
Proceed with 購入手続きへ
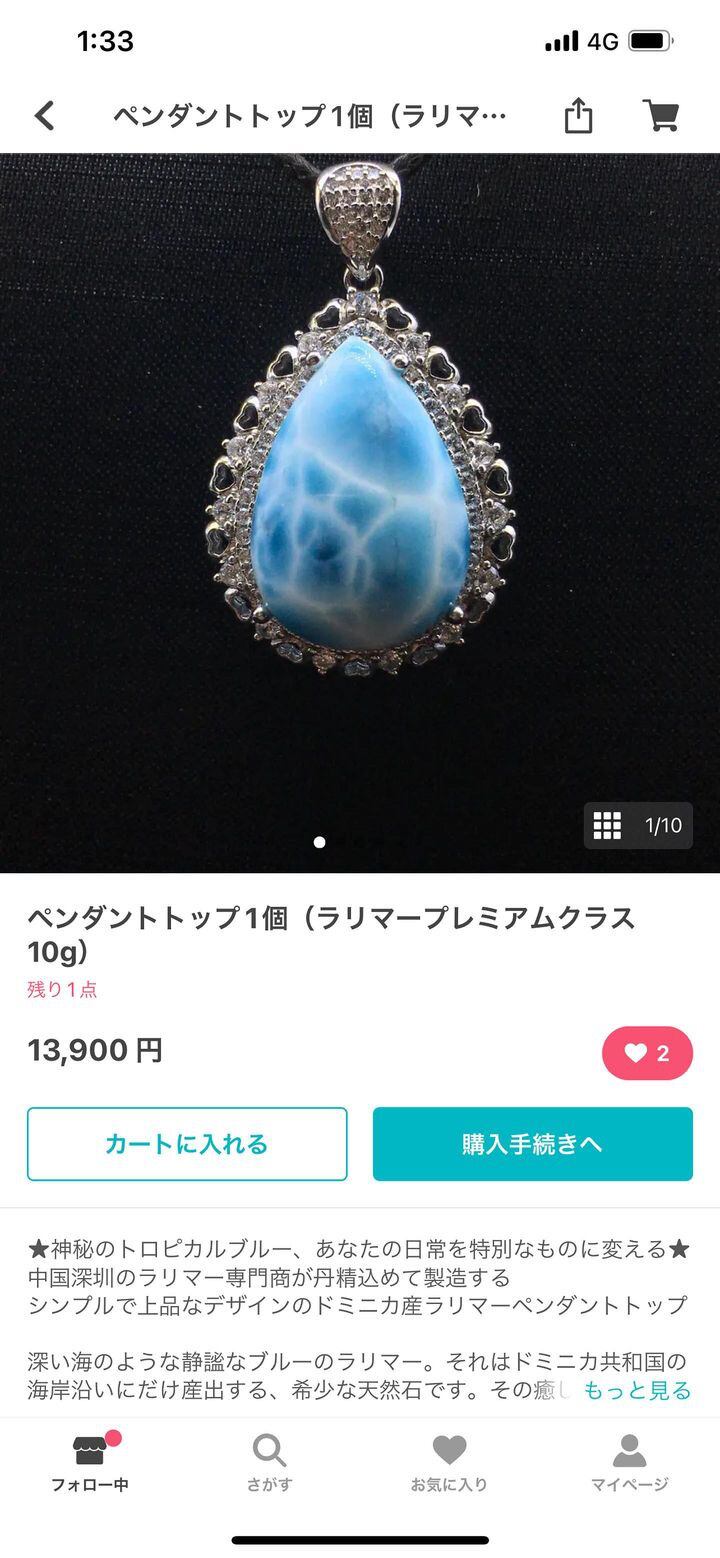(x=532, y=1144)
